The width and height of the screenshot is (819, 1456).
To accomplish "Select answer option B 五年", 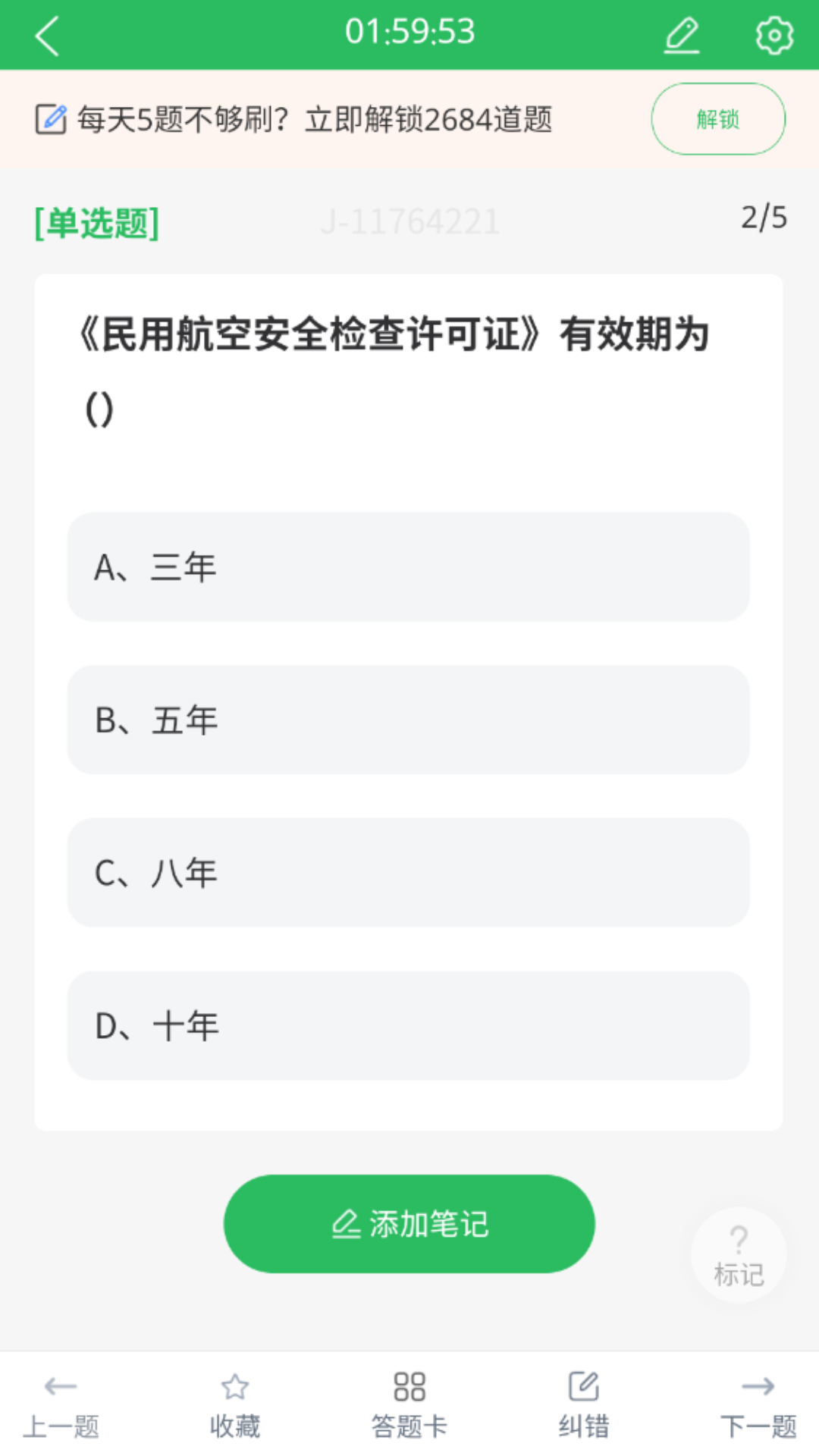I will point(409,720).
